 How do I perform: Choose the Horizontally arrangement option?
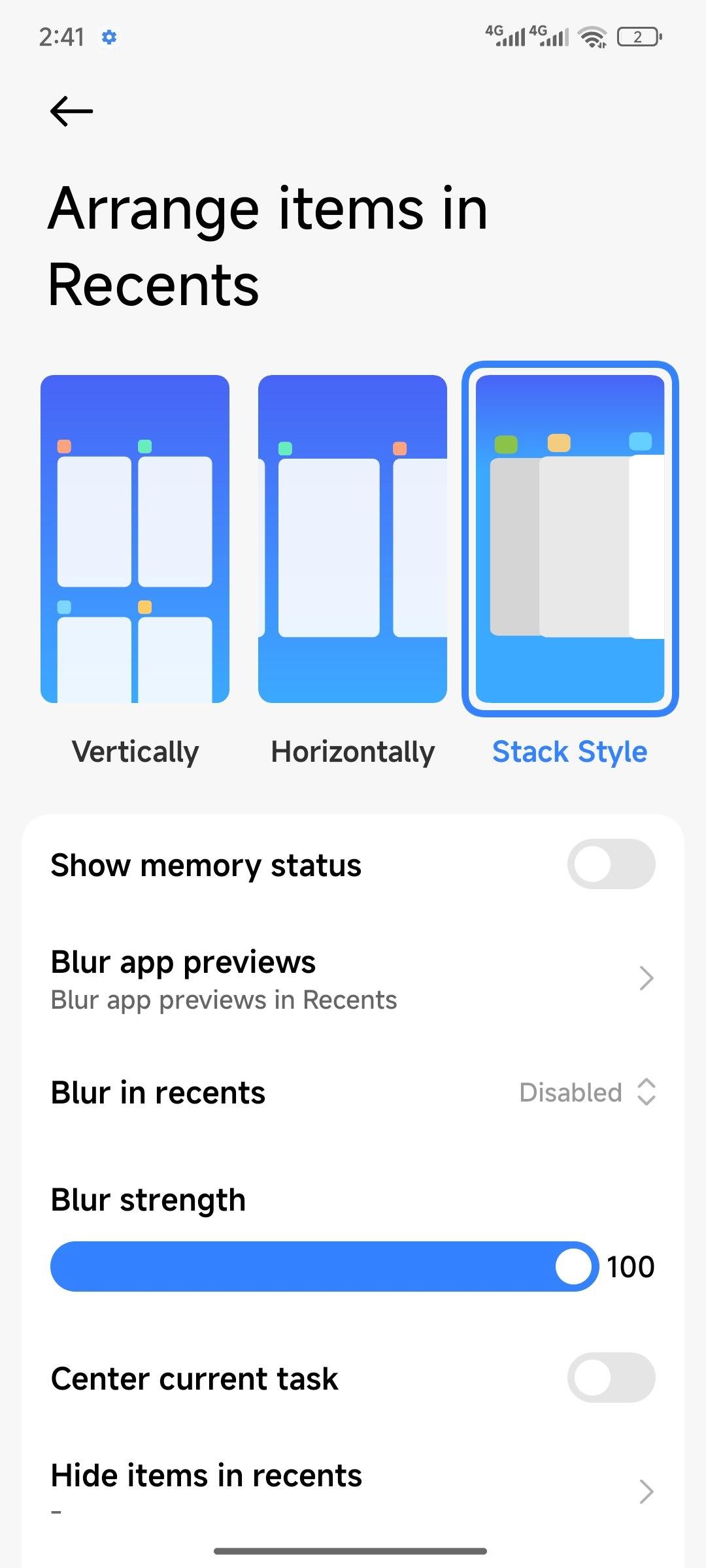pos(352,539)
